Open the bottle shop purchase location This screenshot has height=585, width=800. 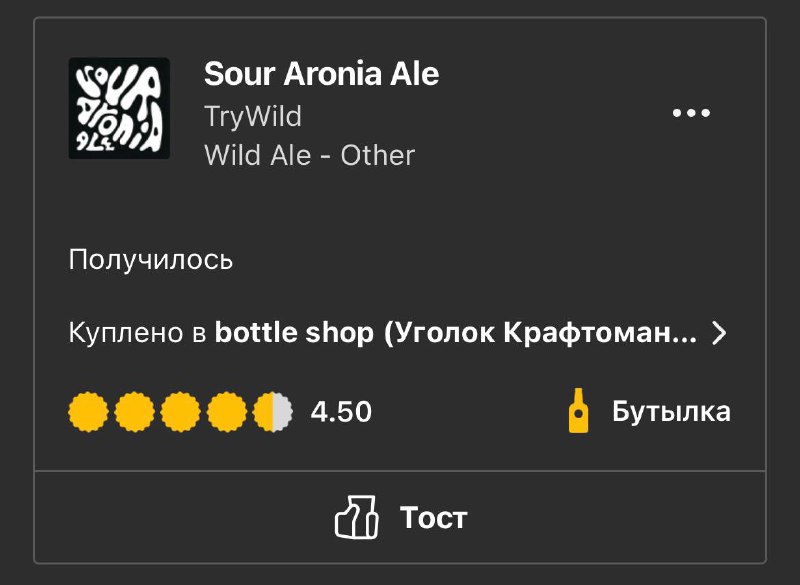[397, 333]
